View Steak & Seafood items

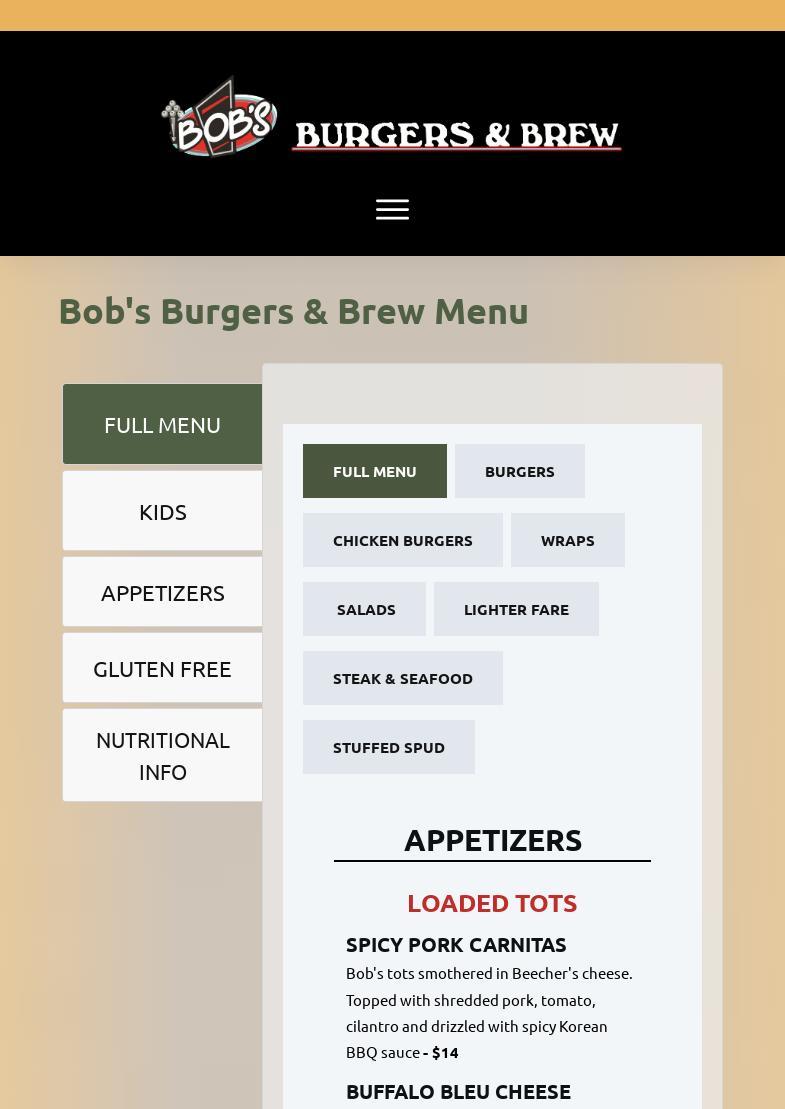[x=402, y=678]
